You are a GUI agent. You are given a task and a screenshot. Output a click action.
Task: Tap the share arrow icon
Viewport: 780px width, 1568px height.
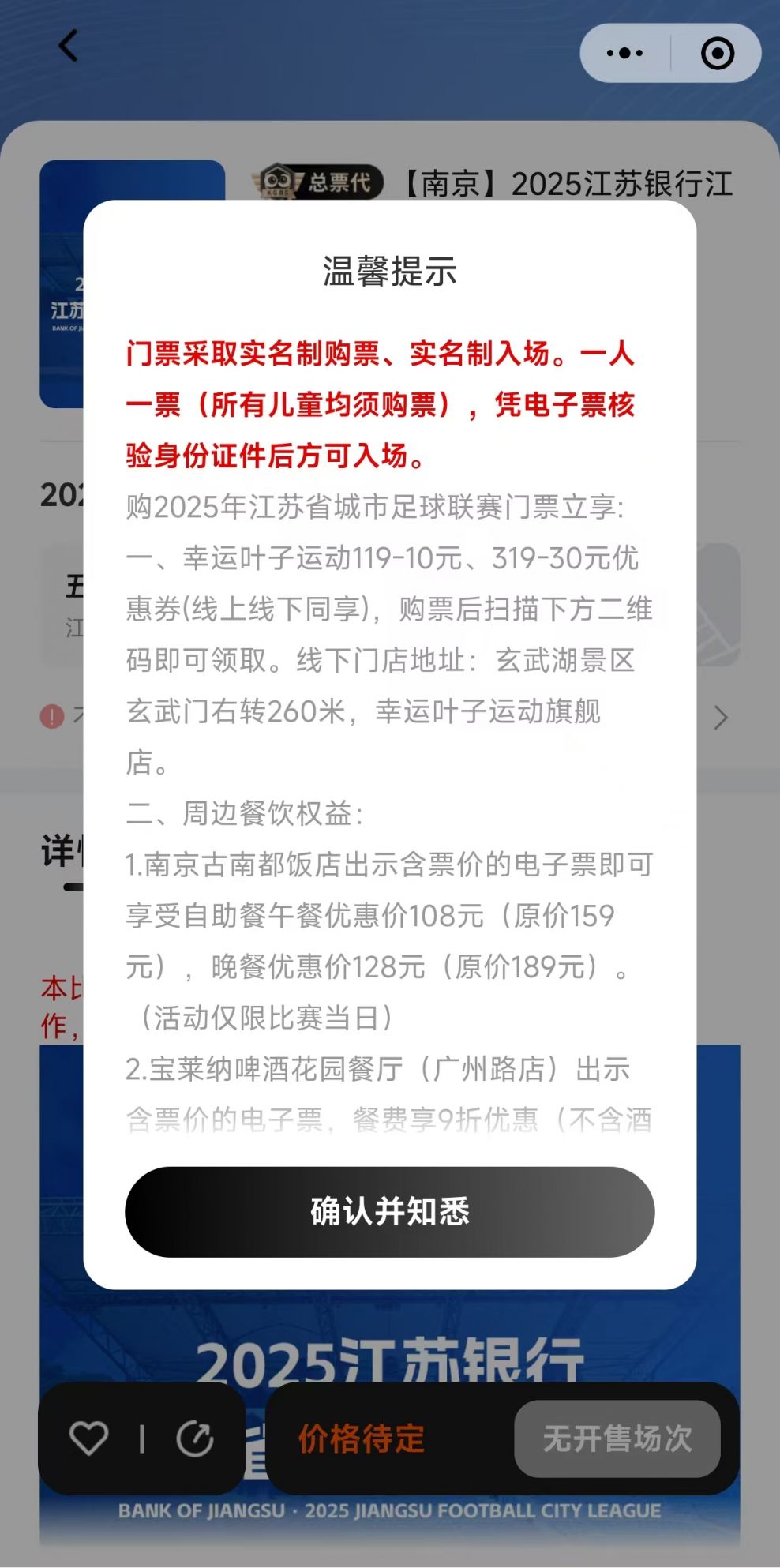point(194,1438)
